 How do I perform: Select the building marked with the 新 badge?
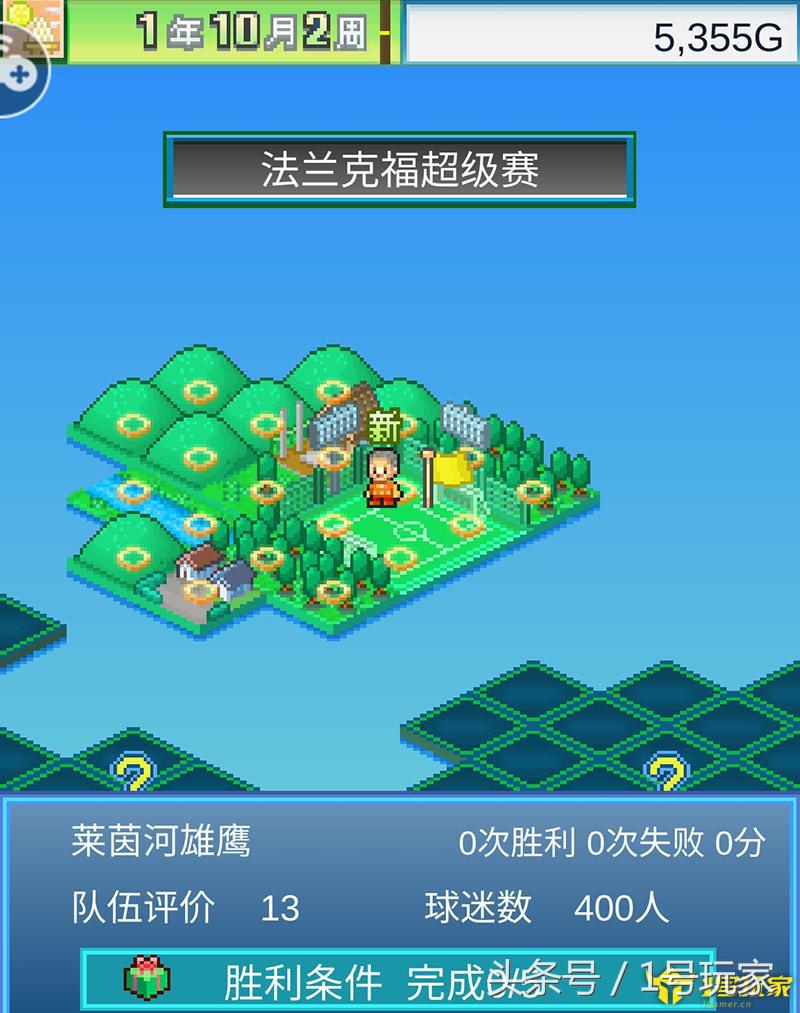383,425
